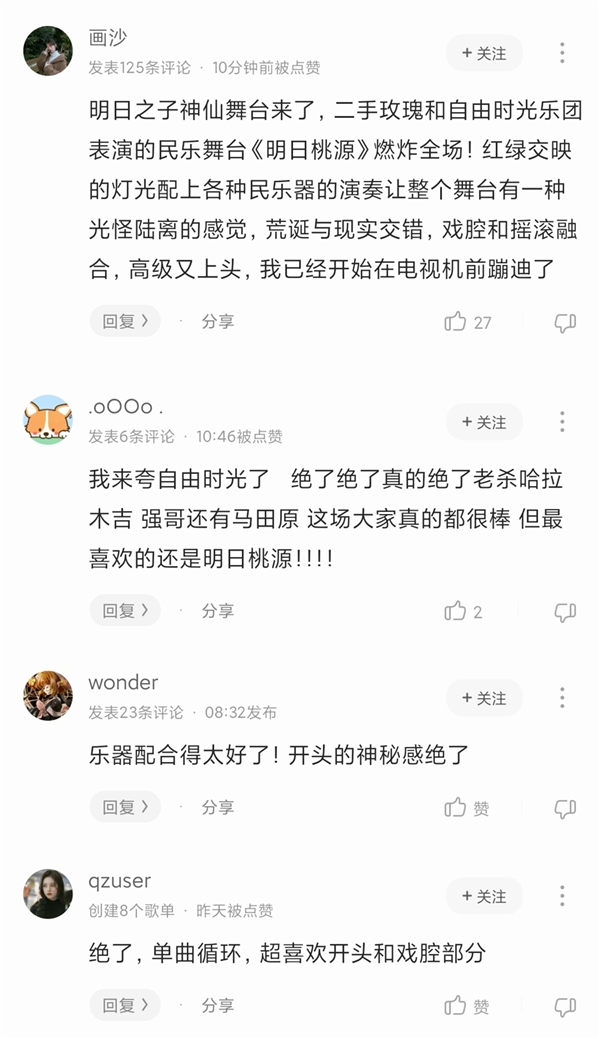
Task: Open wonder's profile avatar
Action: click(48, 696)
